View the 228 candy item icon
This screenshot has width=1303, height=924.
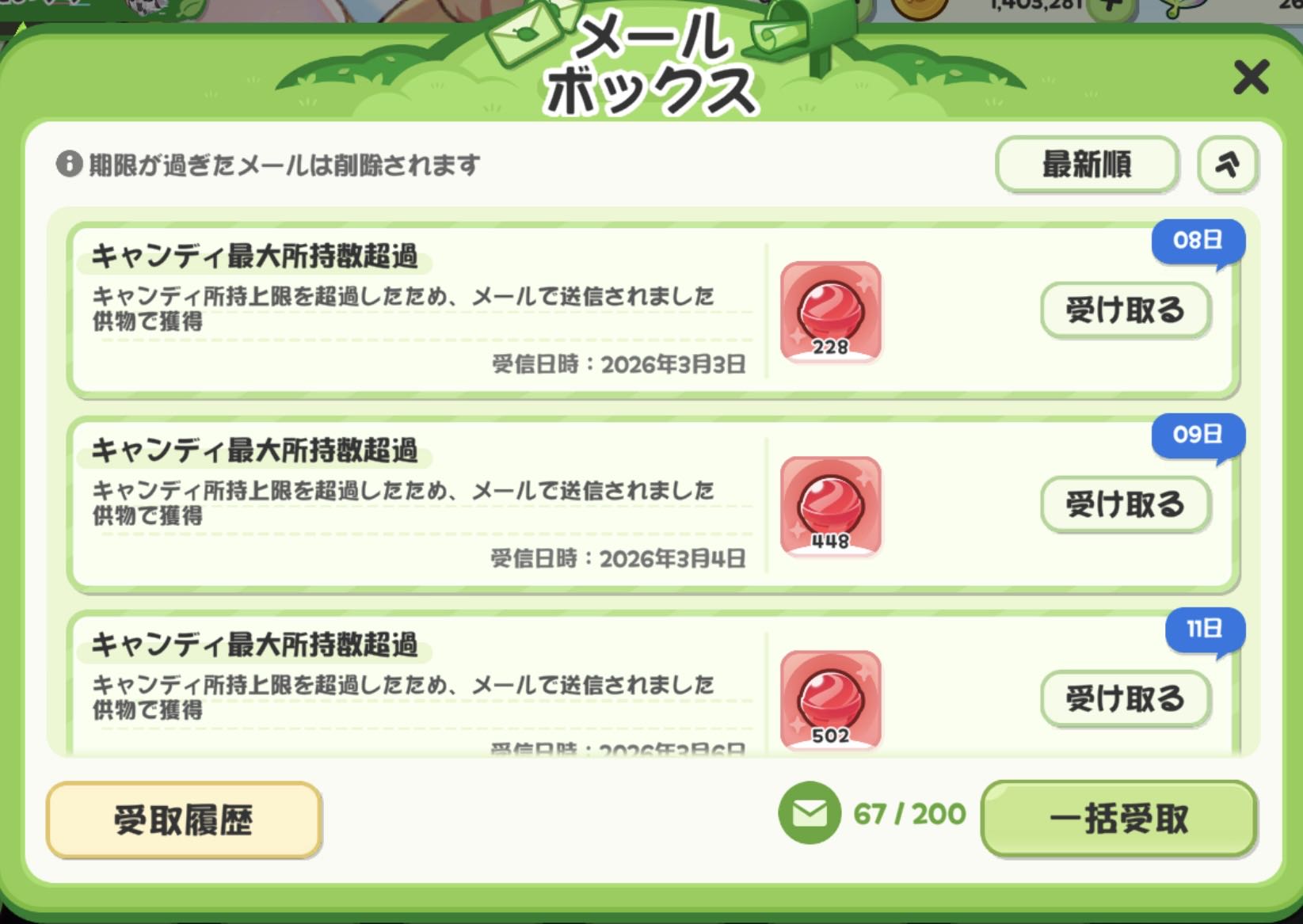coord(830,312)
